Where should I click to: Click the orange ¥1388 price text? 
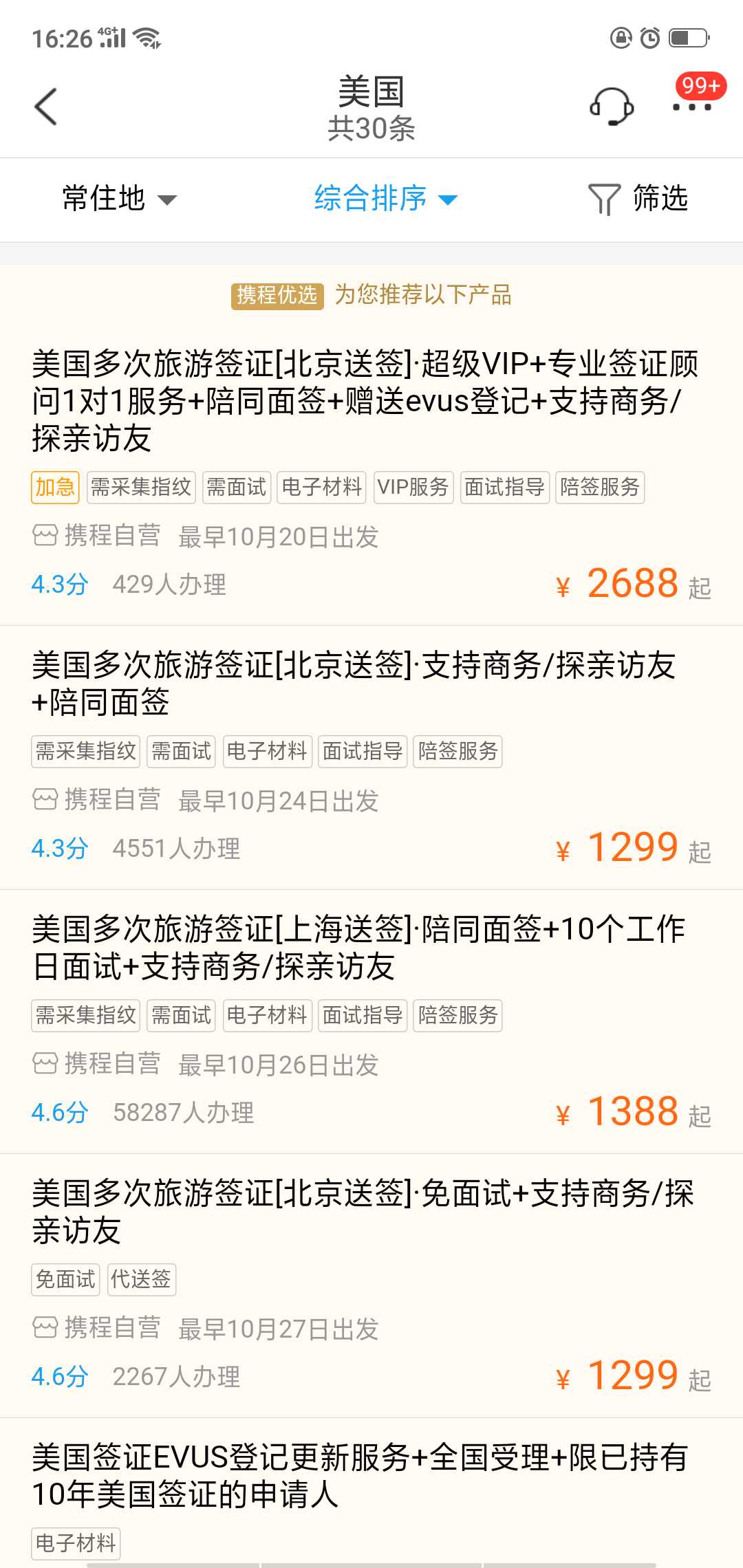632,1110
